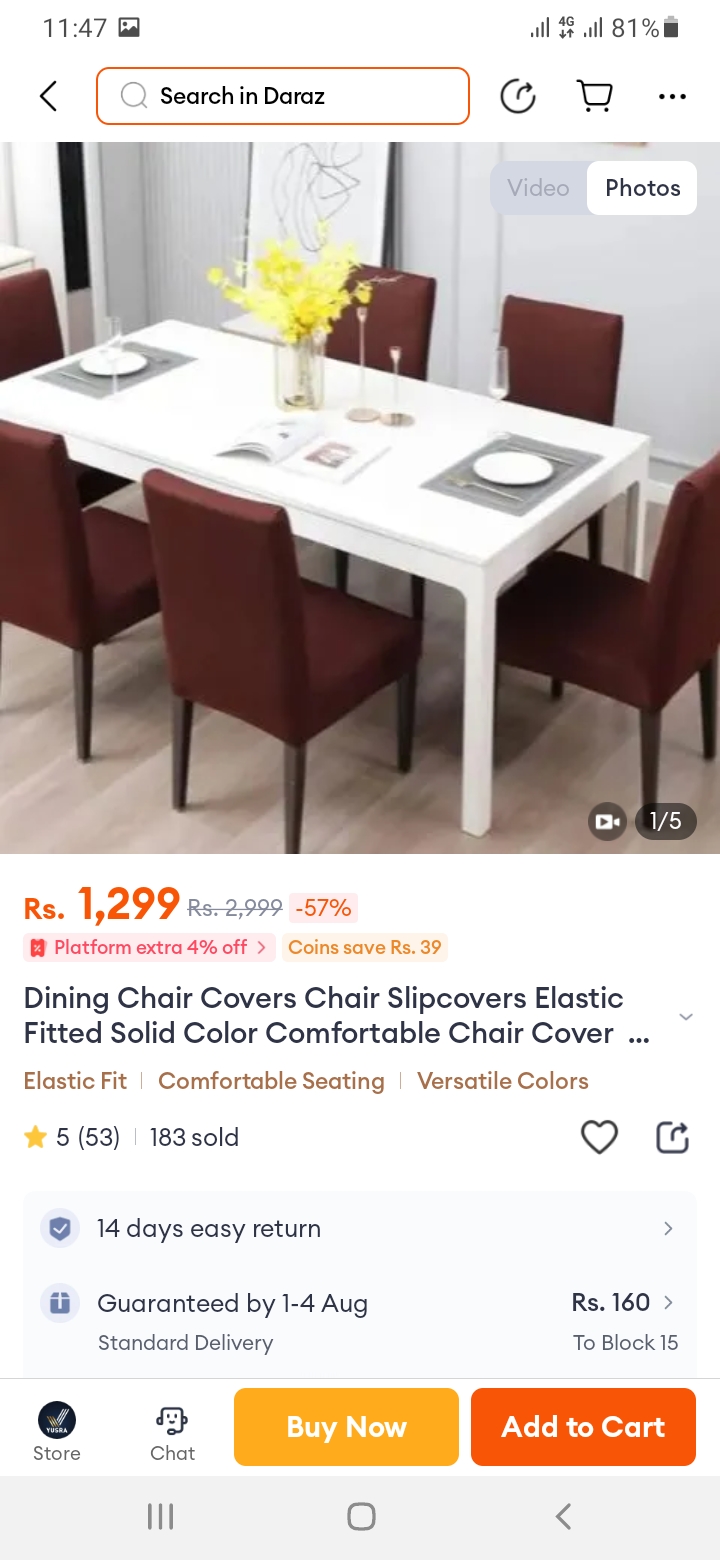The width and height of the screenshot is (720, 1560).
Task: Open 14 days easy return details
Action: click(360, 1228)
